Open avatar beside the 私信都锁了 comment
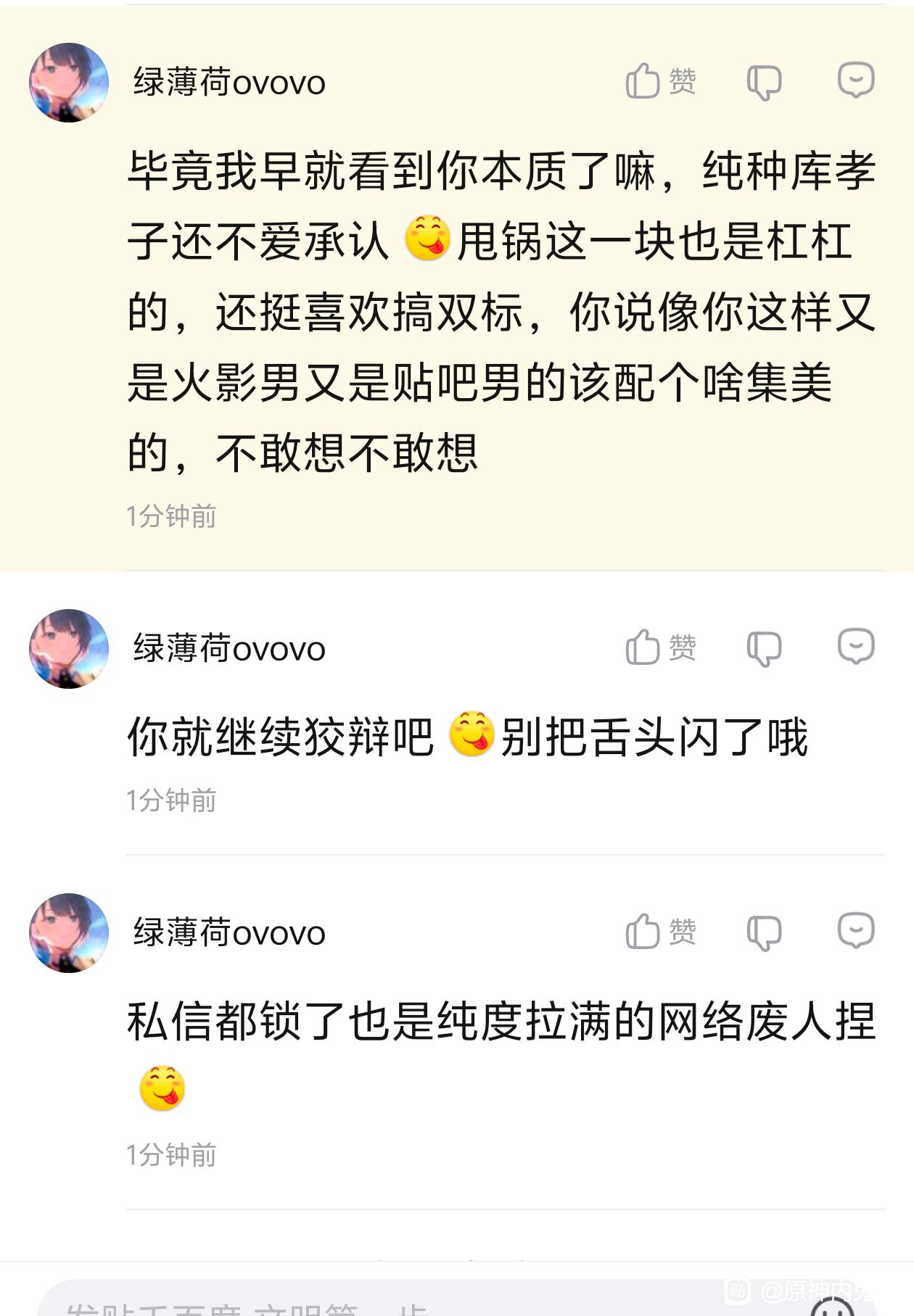This screenshot has width=914, height=1316. click(69, 933)
